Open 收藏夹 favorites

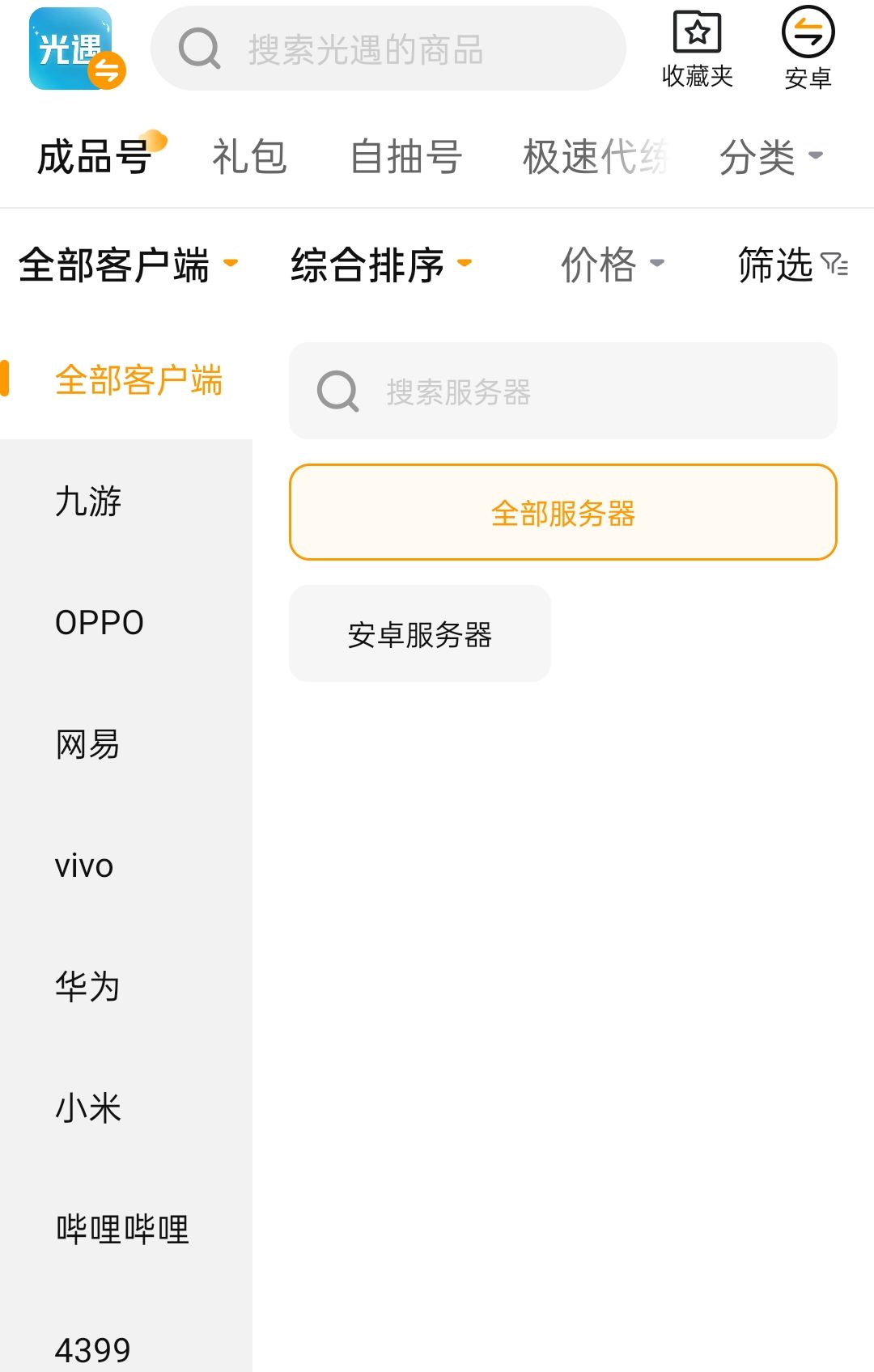point(697,50)
